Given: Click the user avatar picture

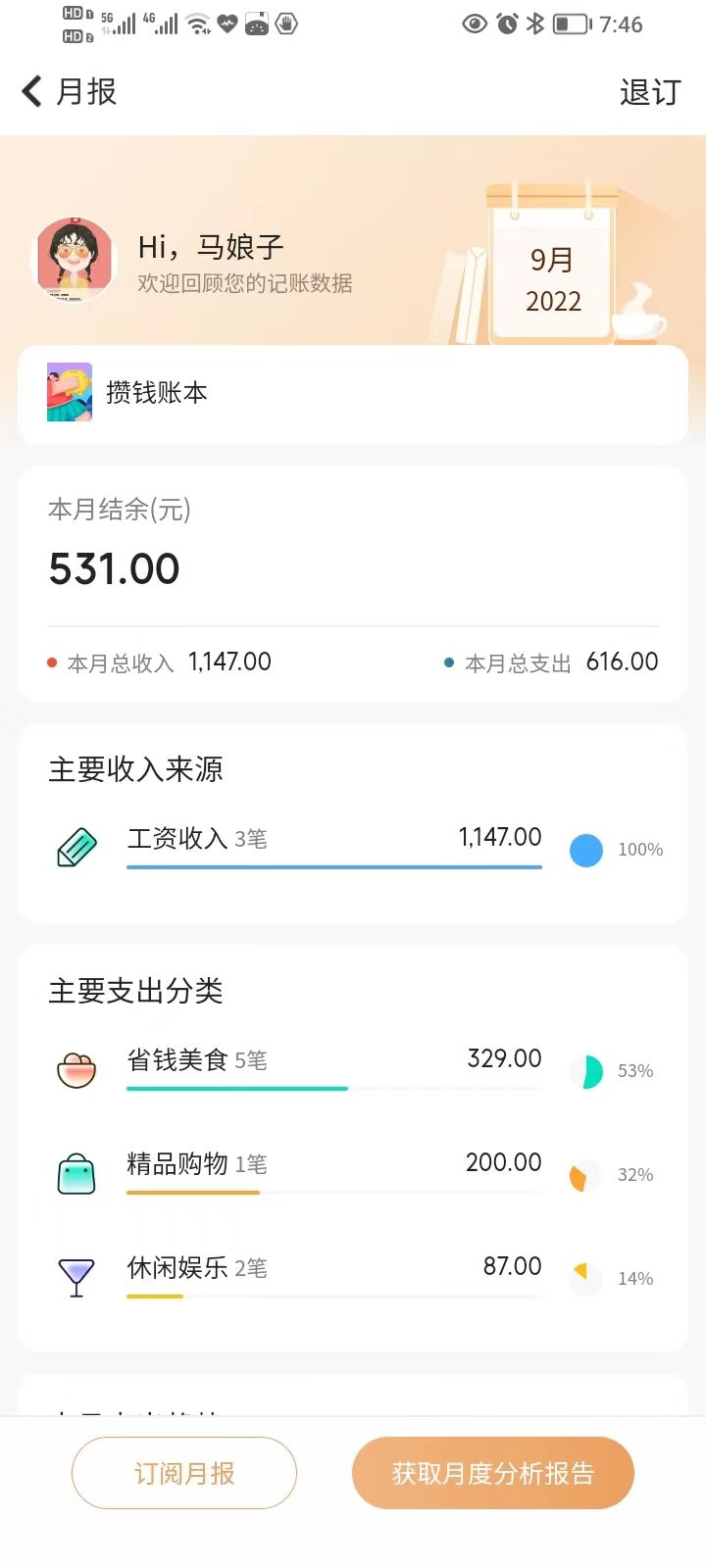Looking at the screenshot, I should coord(74,261).
